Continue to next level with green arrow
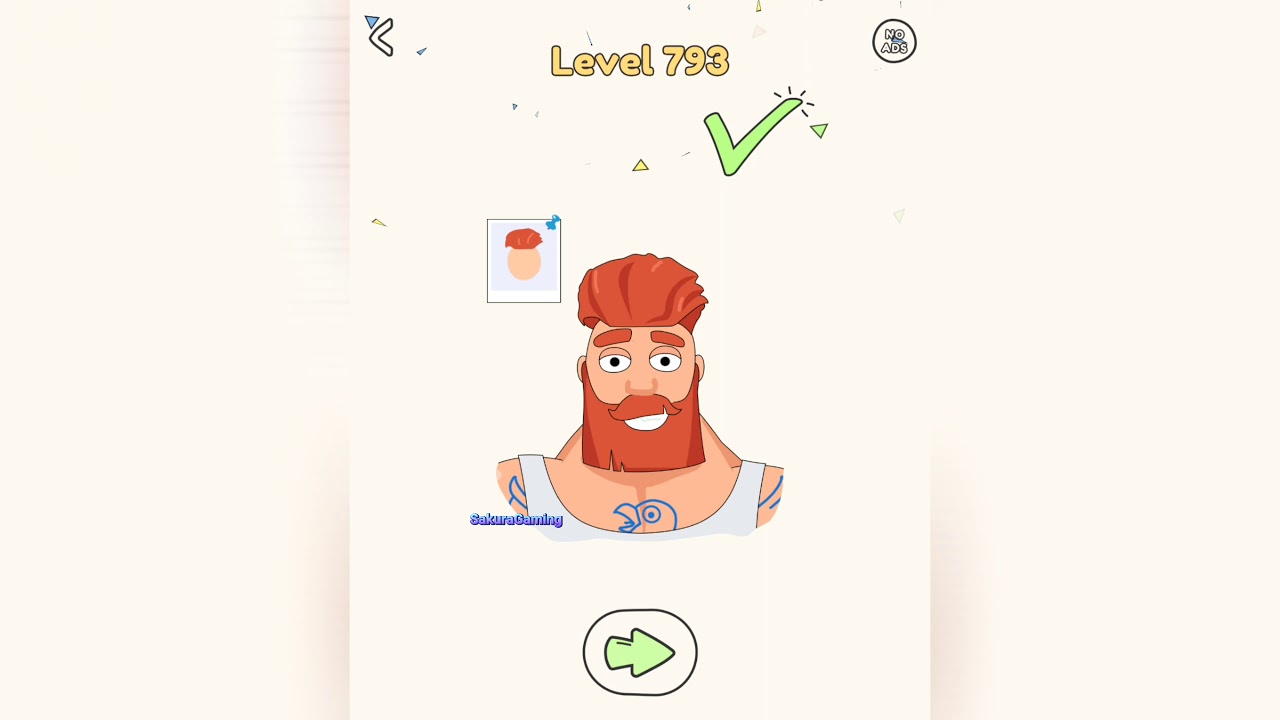 coord(640,652)
